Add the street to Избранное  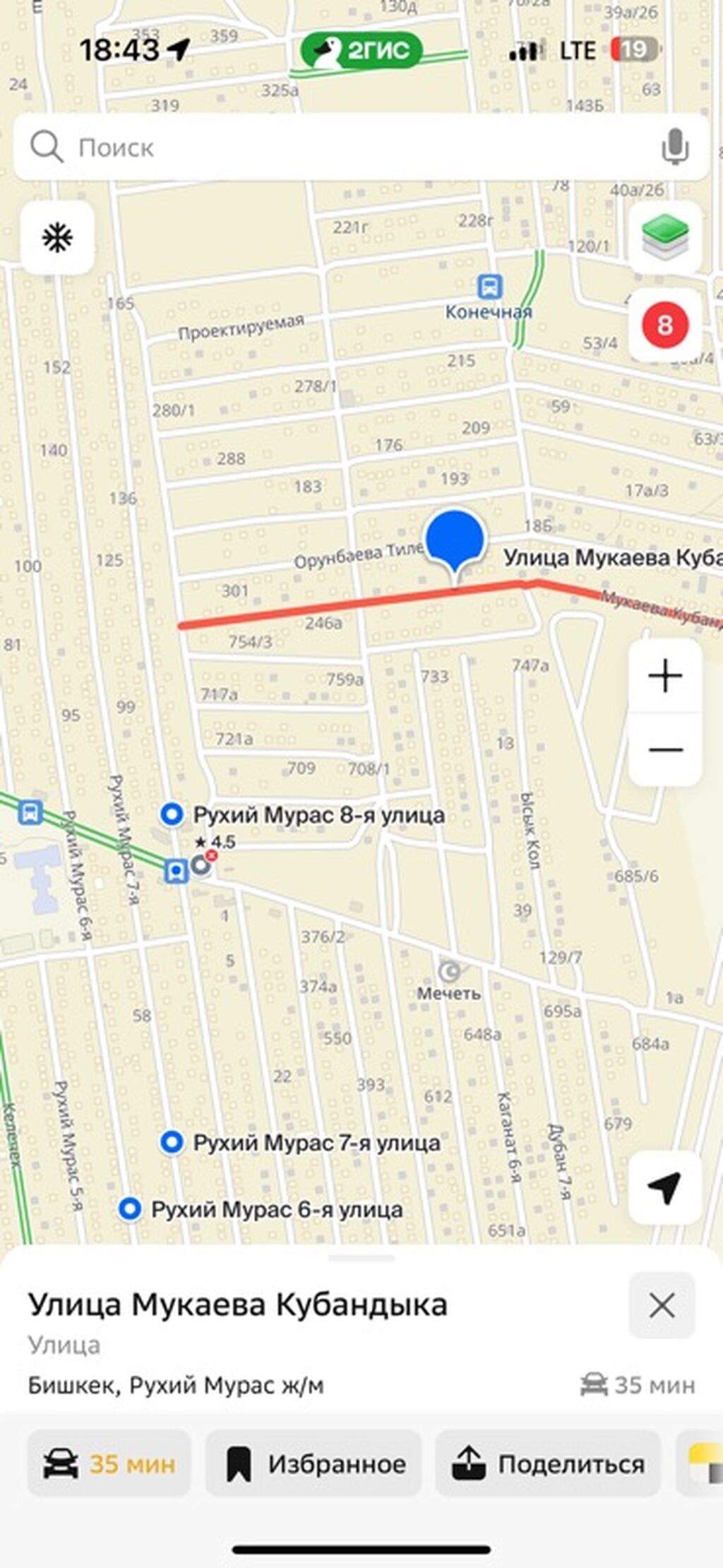point(313,1464)
